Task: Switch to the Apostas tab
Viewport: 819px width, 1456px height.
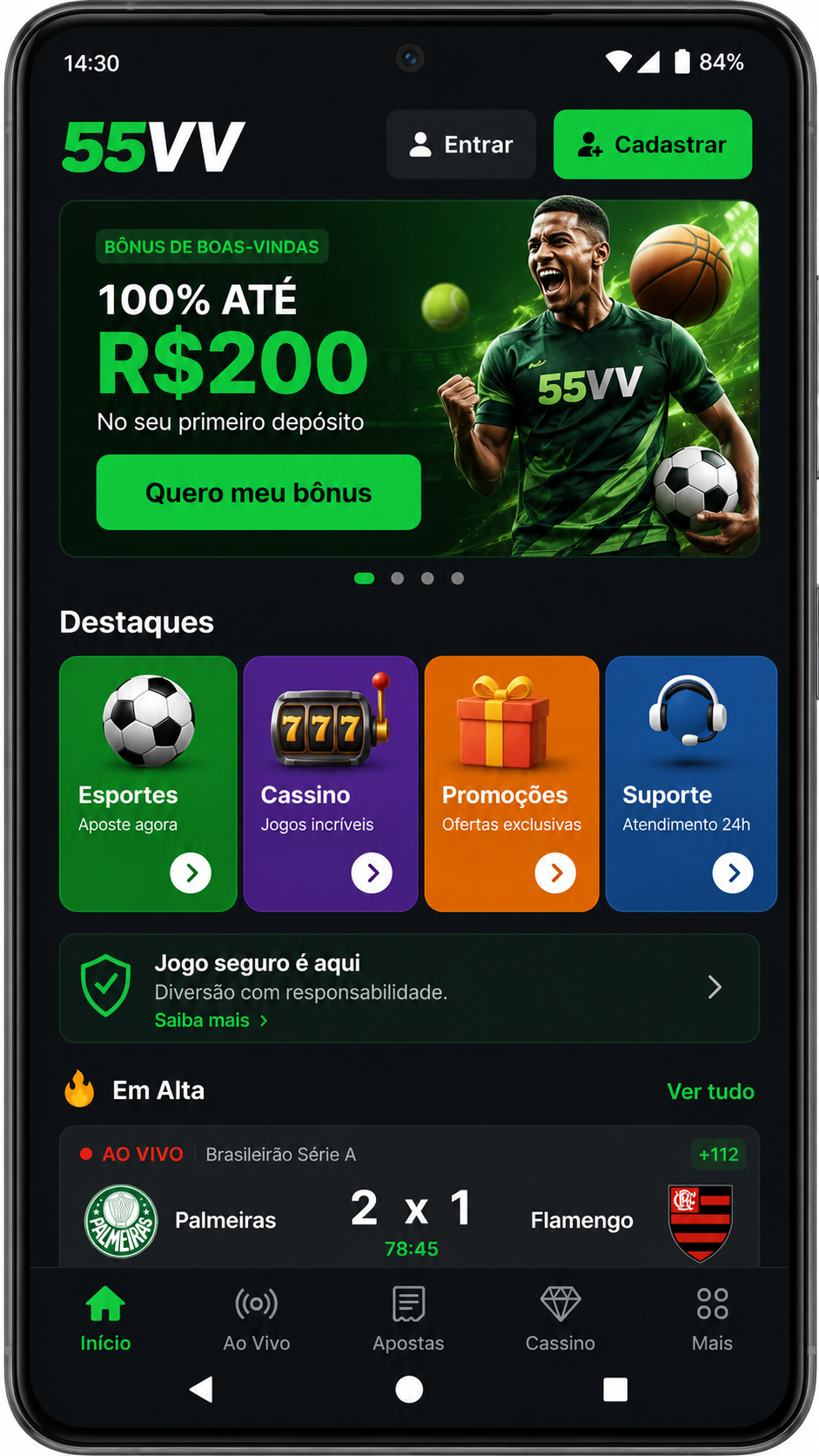Action: click(x=408, y=1318)
